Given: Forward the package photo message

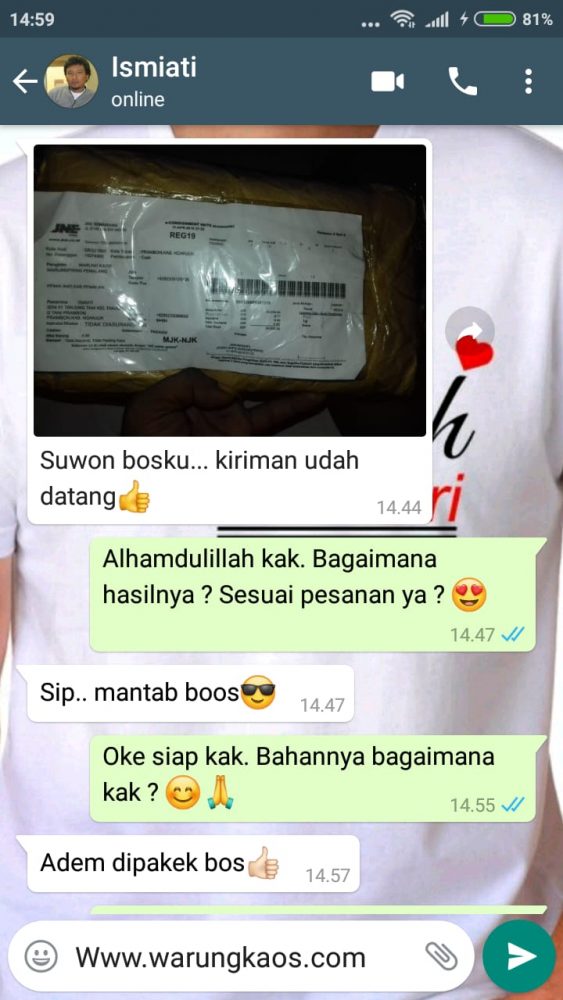Looking at the screenshot, I should click(x=469, y=330).
